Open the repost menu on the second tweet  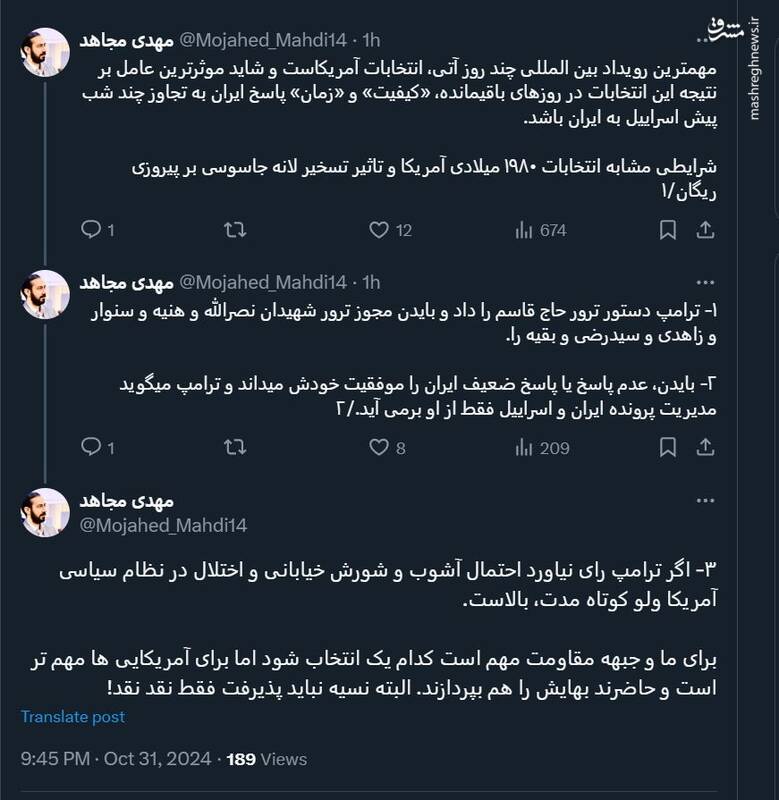pos(235,449)
